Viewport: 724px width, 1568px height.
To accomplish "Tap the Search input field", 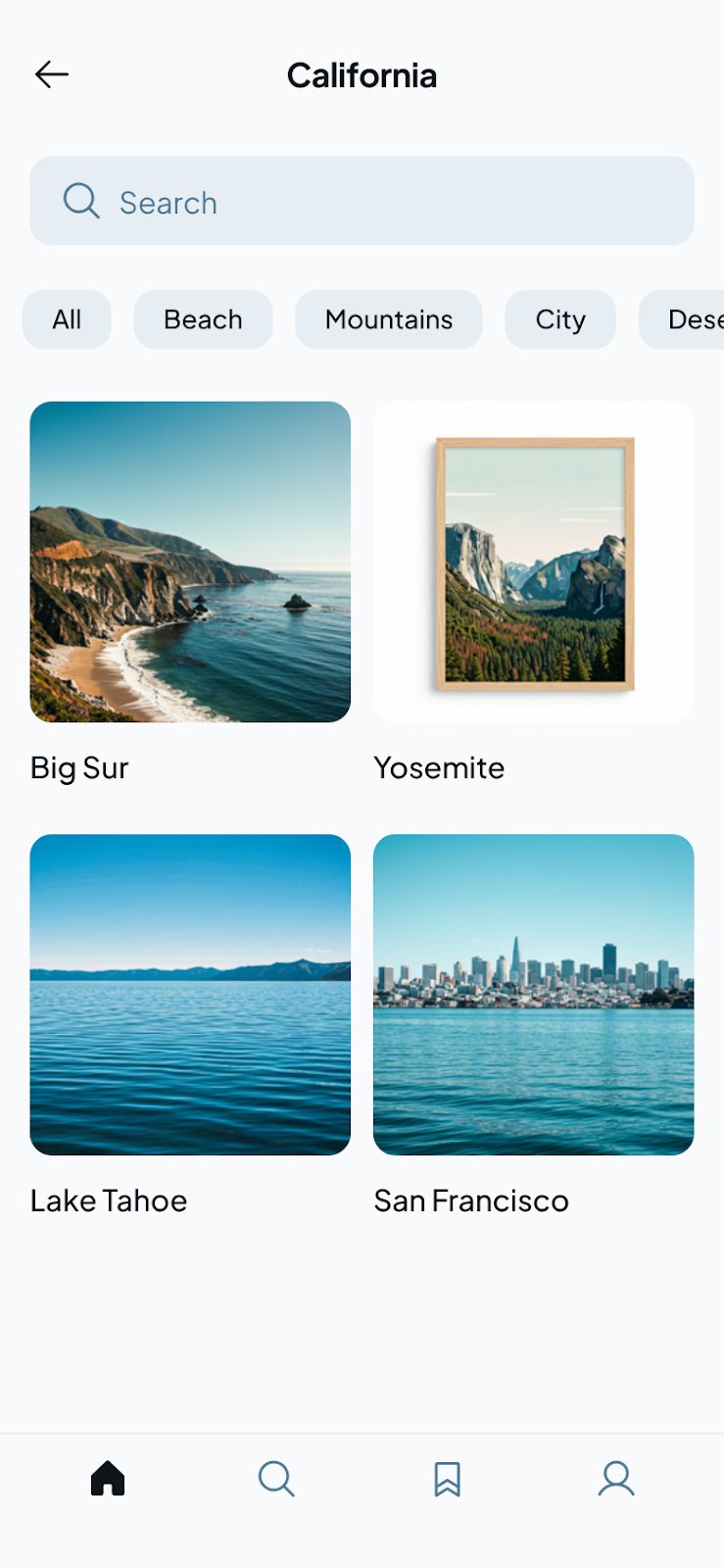I will [x=362, y=201].
